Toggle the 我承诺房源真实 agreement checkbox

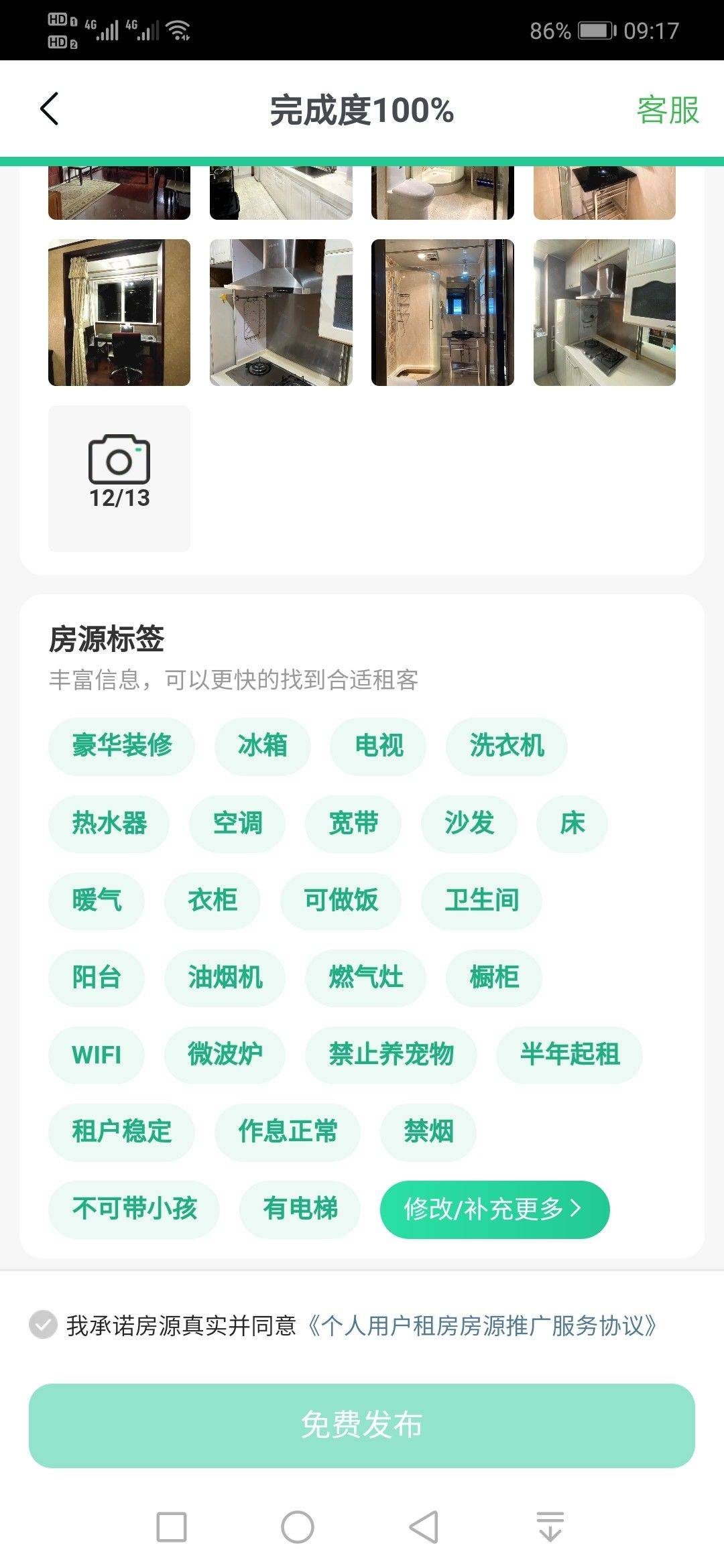coord(44,1325)
